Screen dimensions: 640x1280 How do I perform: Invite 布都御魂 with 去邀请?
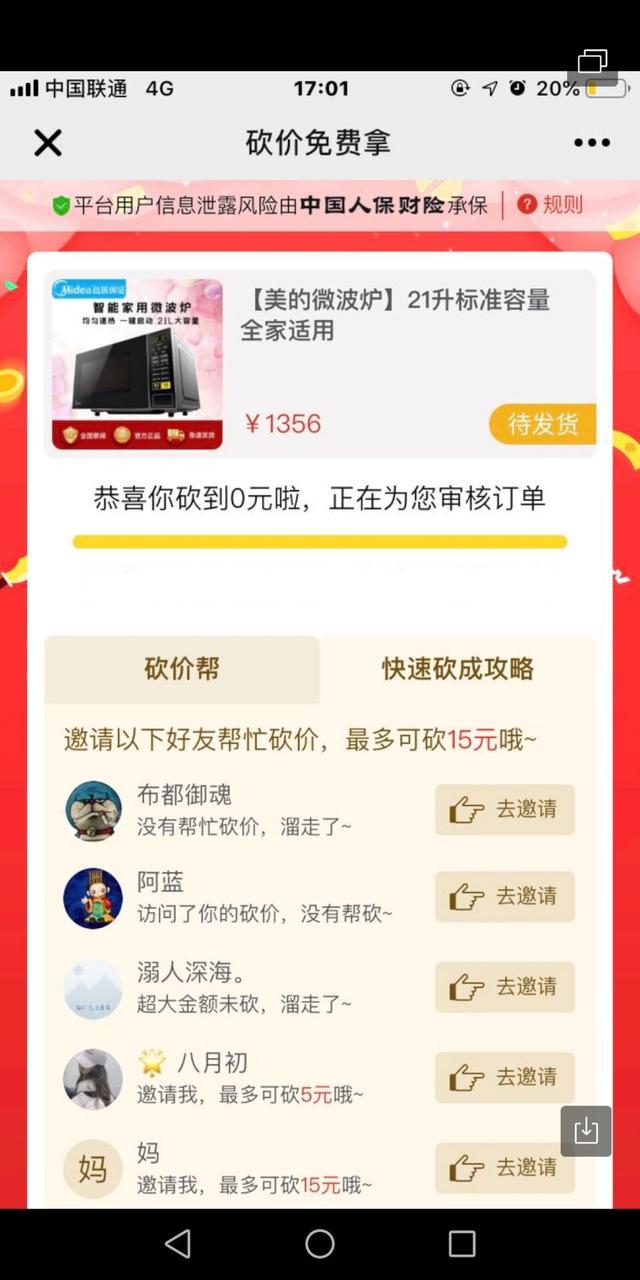coord(505,810)
